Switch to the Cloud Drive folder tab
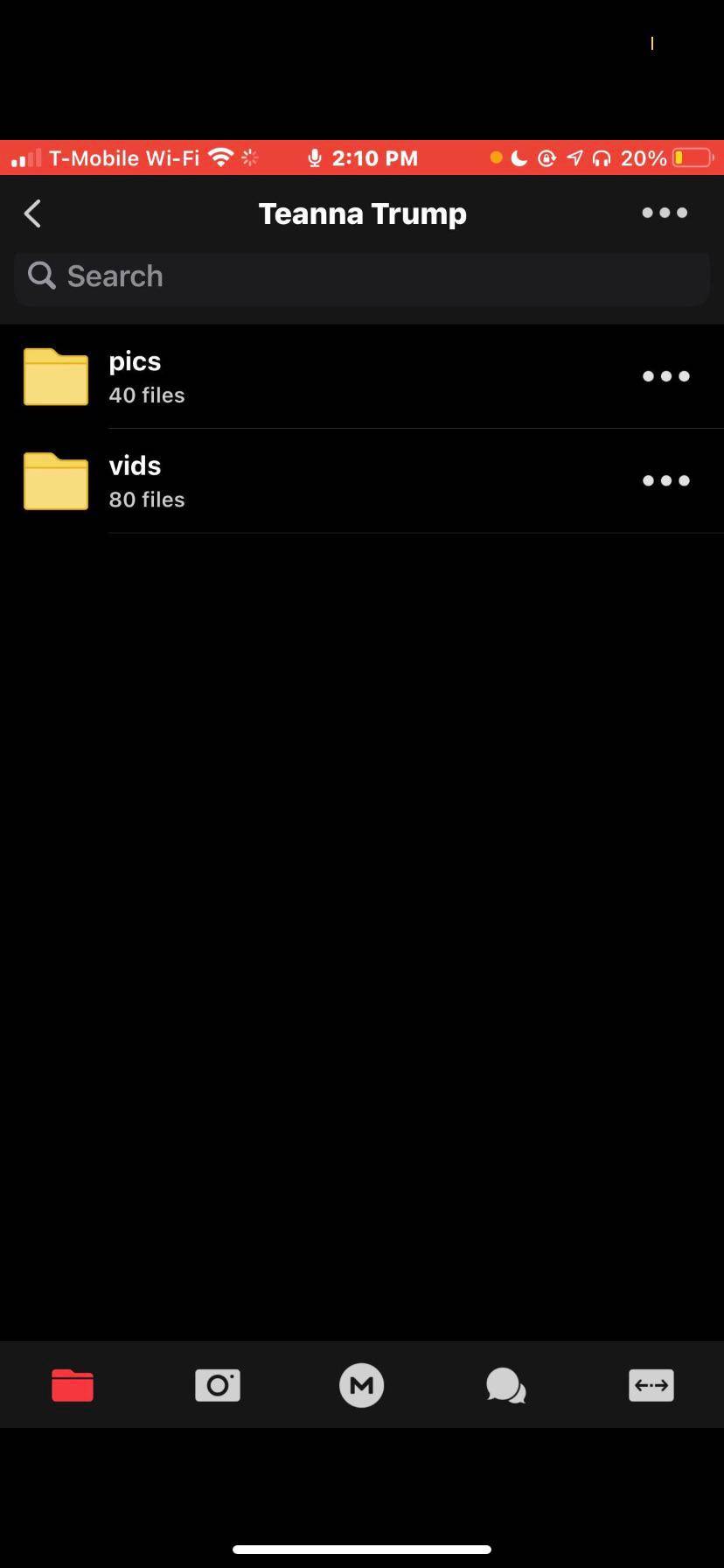Viewport: 724px width, 1568px height. [x=73, y=1385]
